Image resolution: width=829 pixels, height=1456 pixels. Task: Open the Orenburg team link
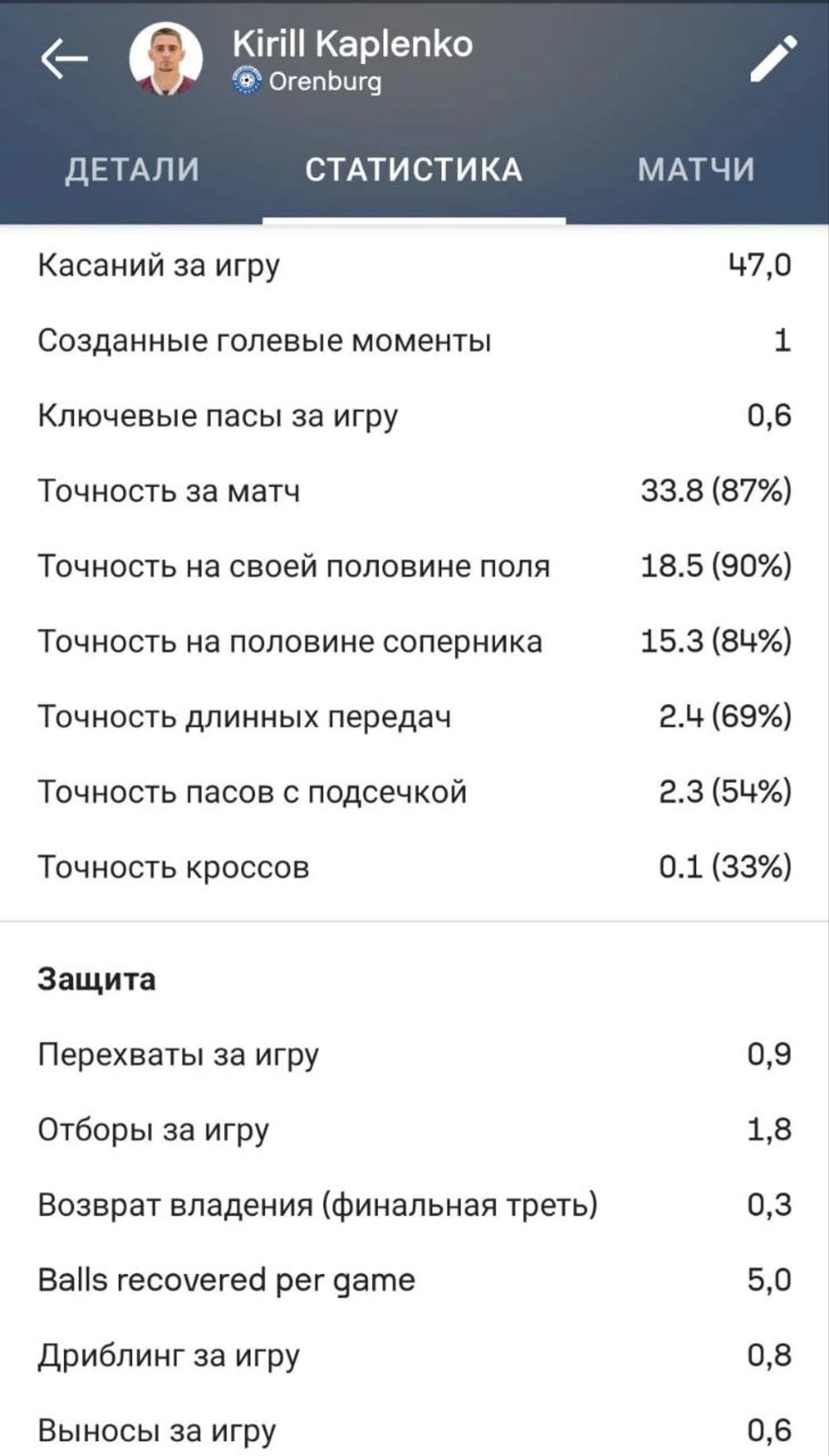pyautogui.click(x=324, y=82)
